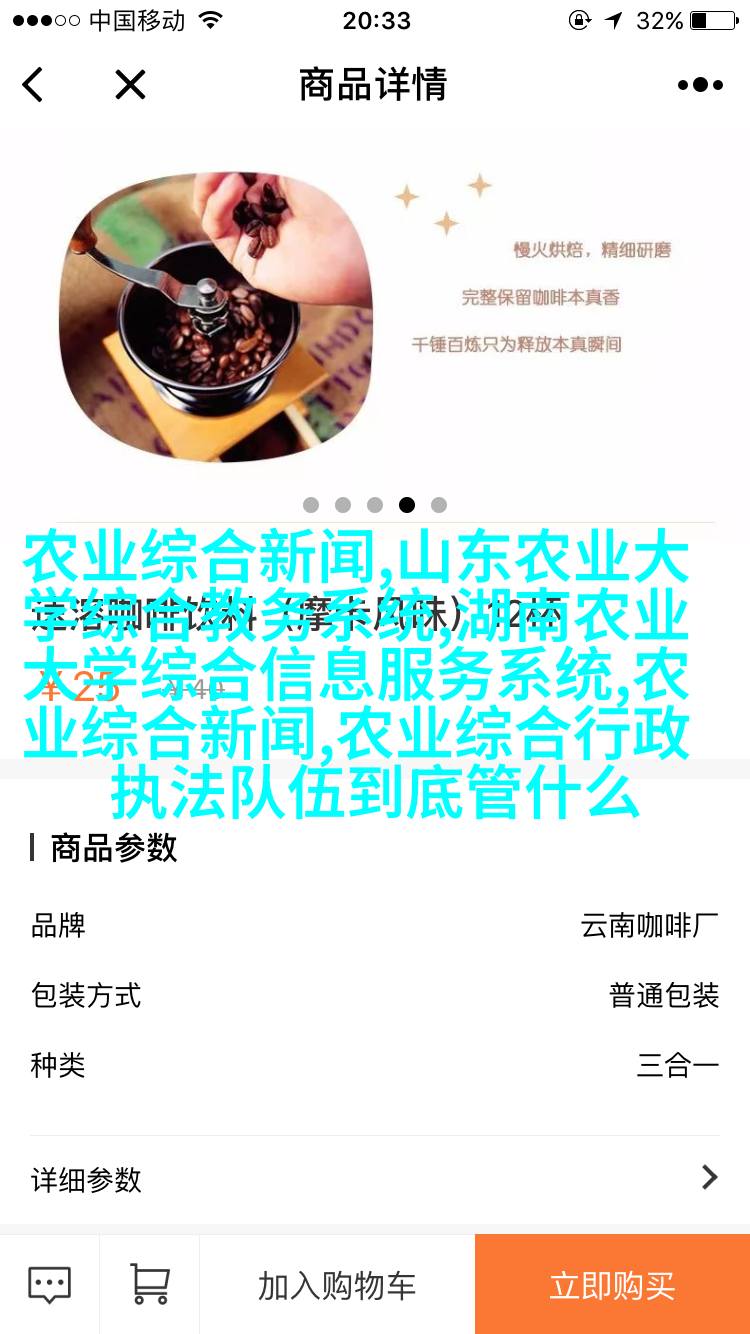Tap 加入购物车 to add item to cart
750x1334 pixels.
point(337,1285)
